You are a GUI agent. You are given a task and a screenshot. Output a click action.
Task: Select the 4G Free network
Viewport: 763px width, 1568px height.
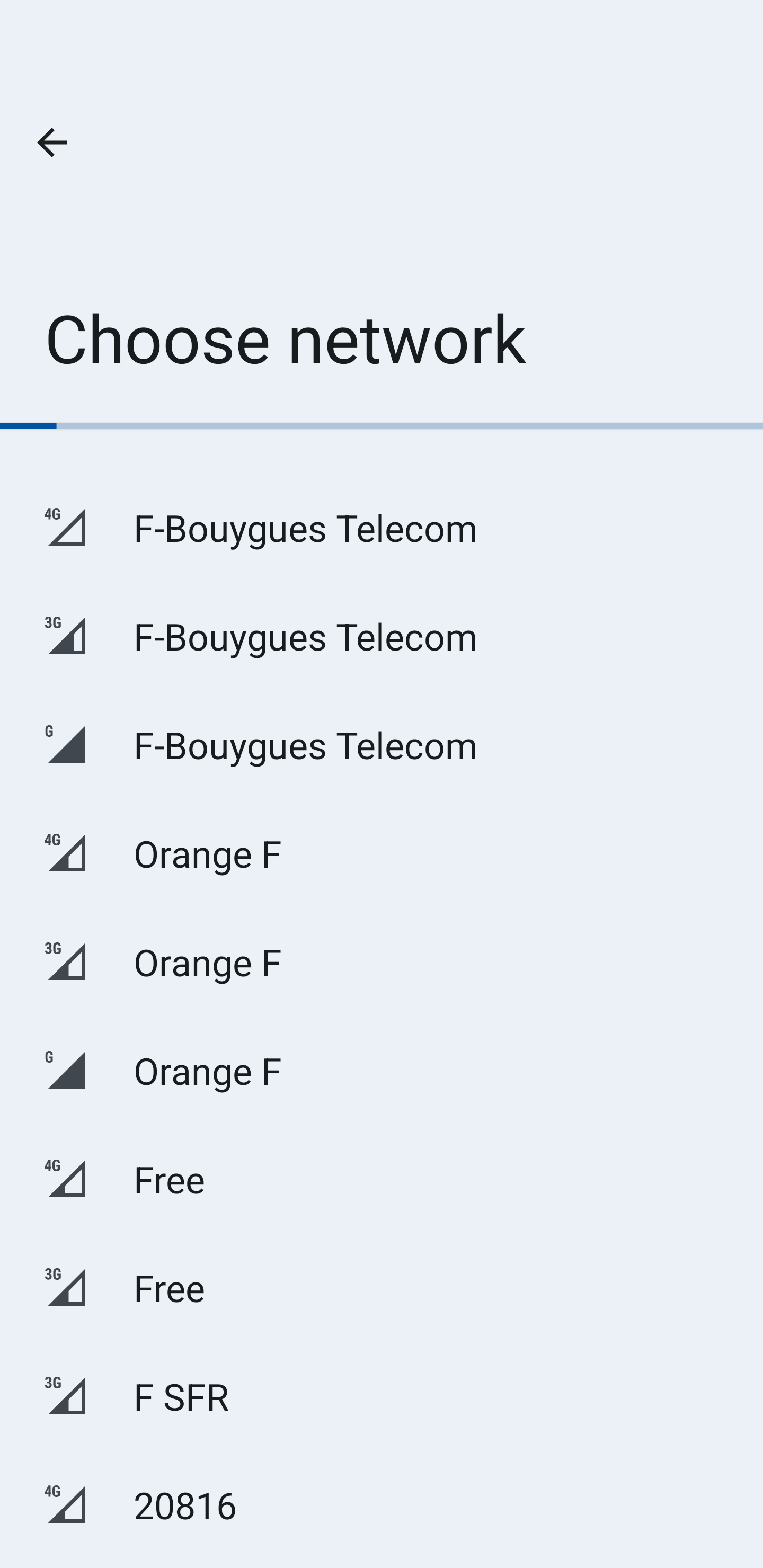pos(381,1180)
